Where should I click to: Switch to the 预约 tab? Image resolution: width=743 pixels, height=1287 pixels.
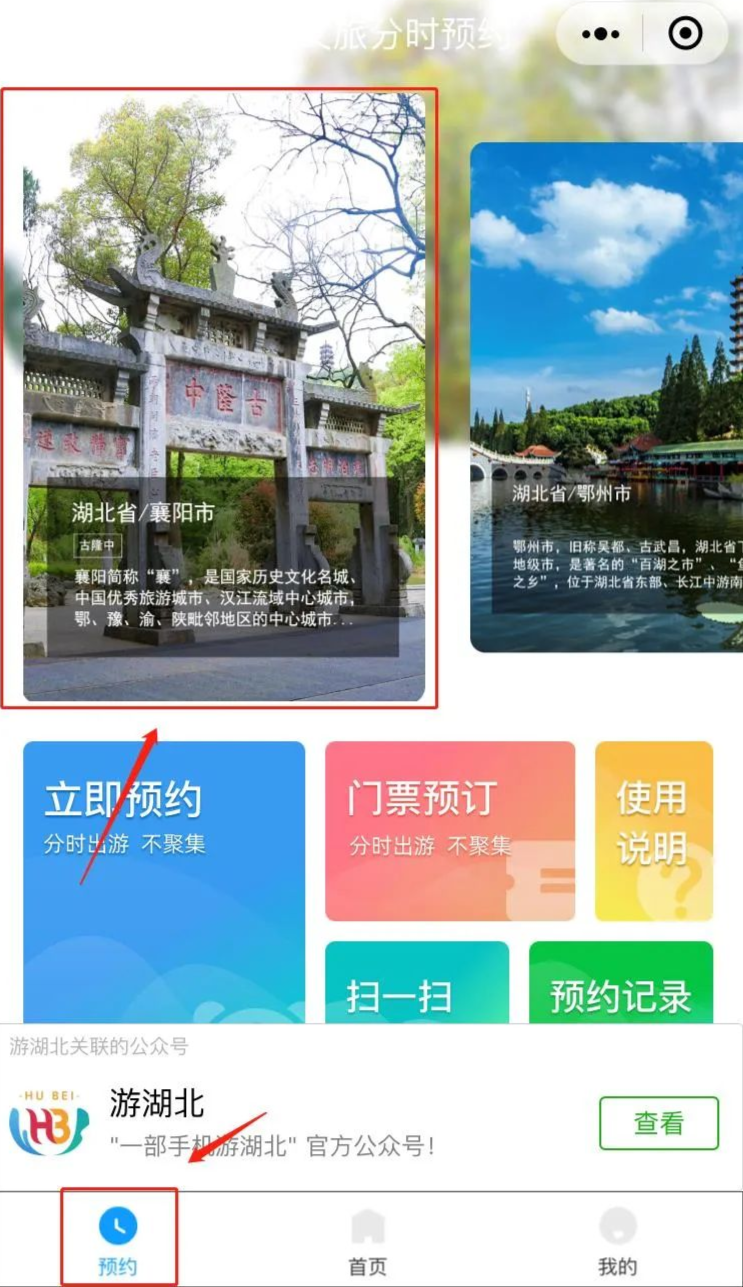tap(118, 1240)
